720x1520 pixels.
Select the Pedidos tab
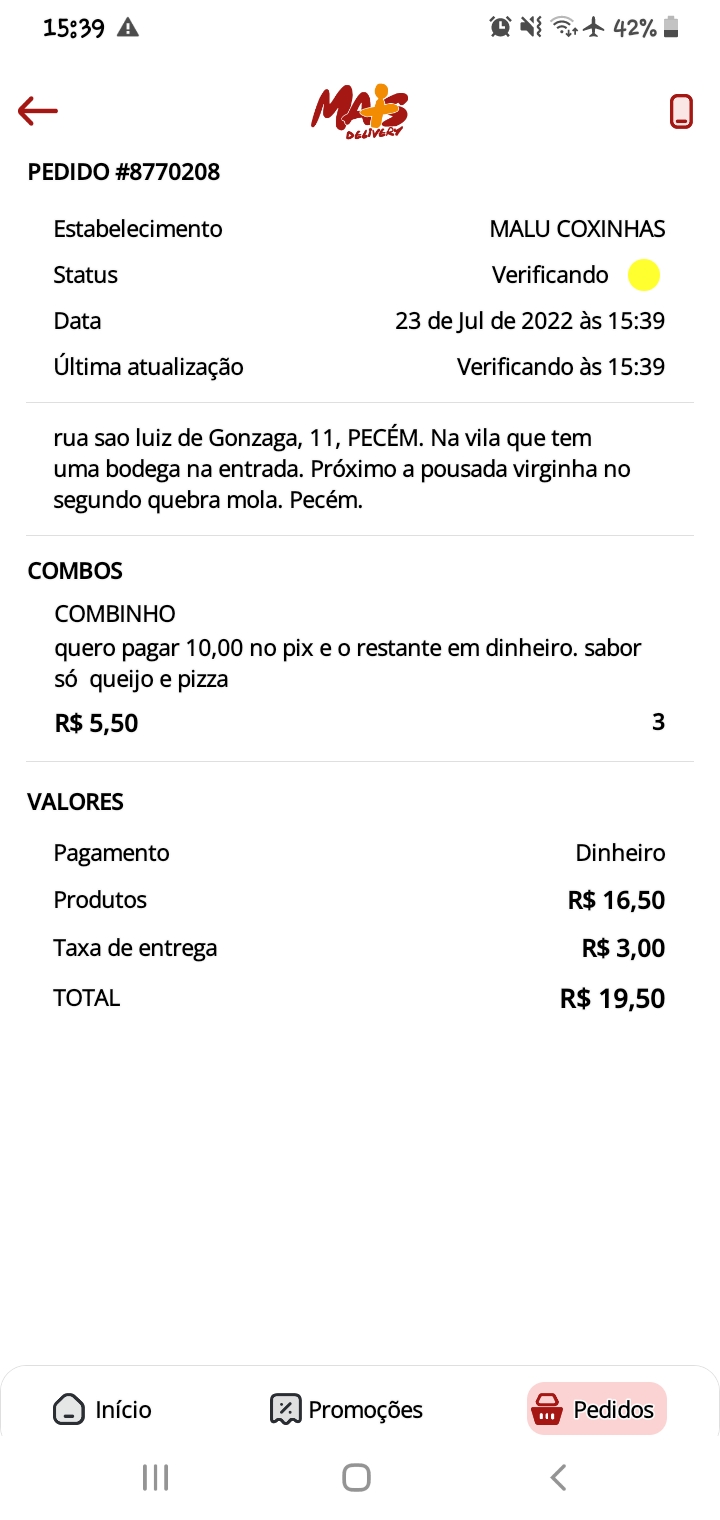point(596,1409)
